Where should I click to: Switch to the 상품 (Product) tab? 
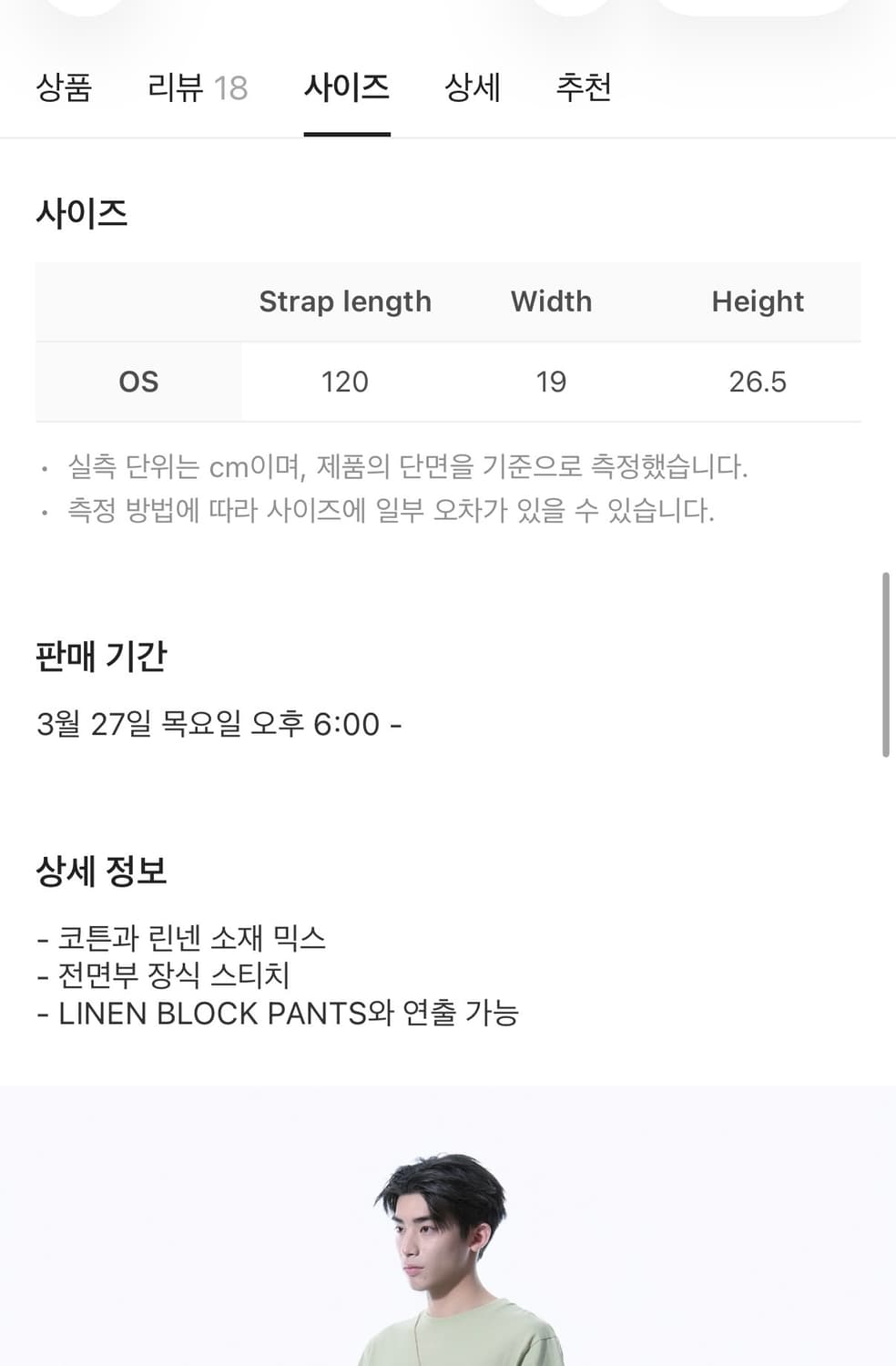tap(63, 87)
